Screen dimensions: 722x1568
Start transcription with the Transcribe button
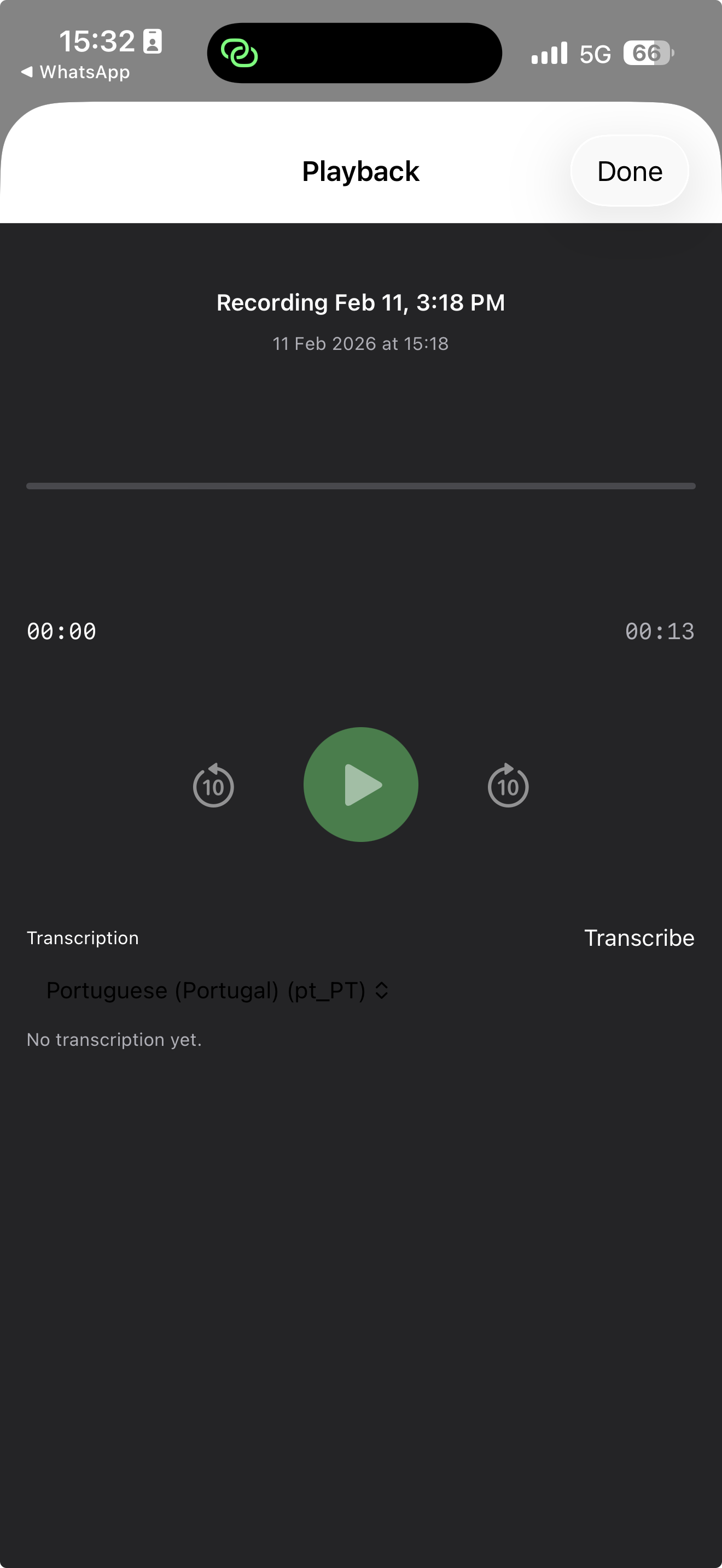tap(639, 938)
